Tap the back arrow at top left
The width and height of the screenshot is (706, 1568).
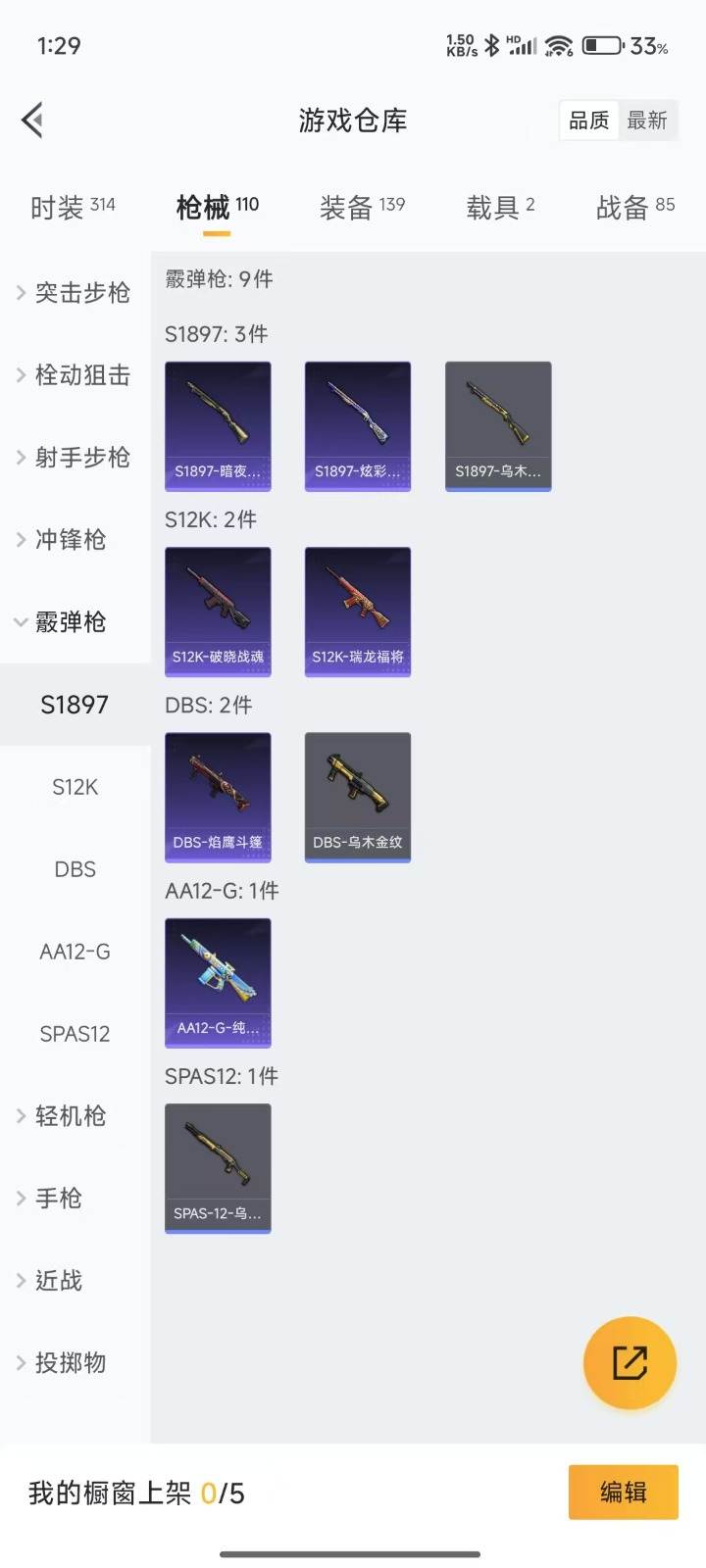(x=33, y=120)
